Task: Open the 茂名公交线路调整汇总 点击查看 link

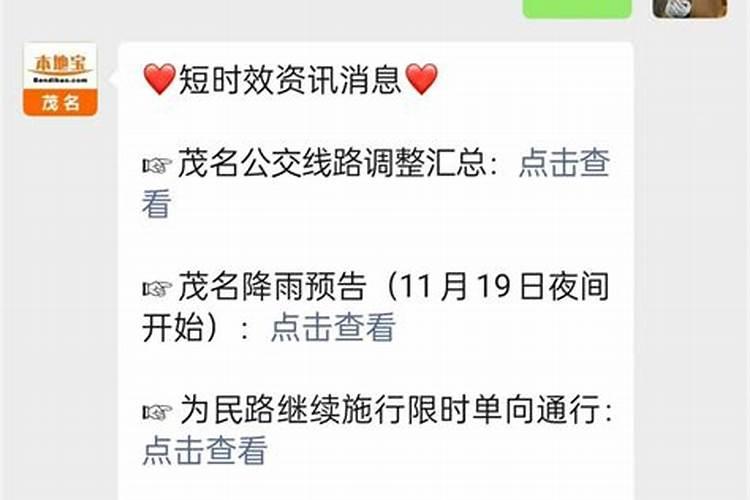Action: pyautogui.click(x=563, y=164)
